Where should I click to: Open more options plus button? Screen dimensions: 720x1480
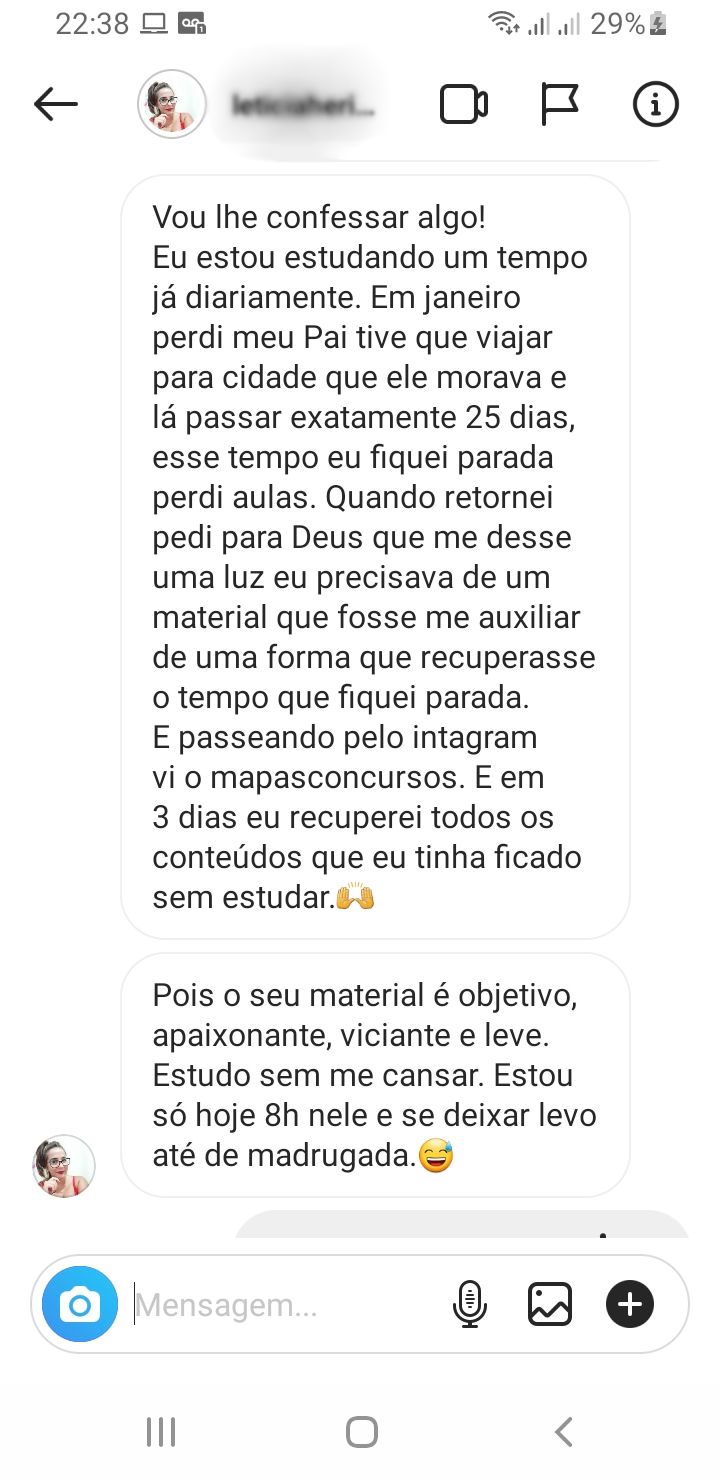[x=630, y=1304]
